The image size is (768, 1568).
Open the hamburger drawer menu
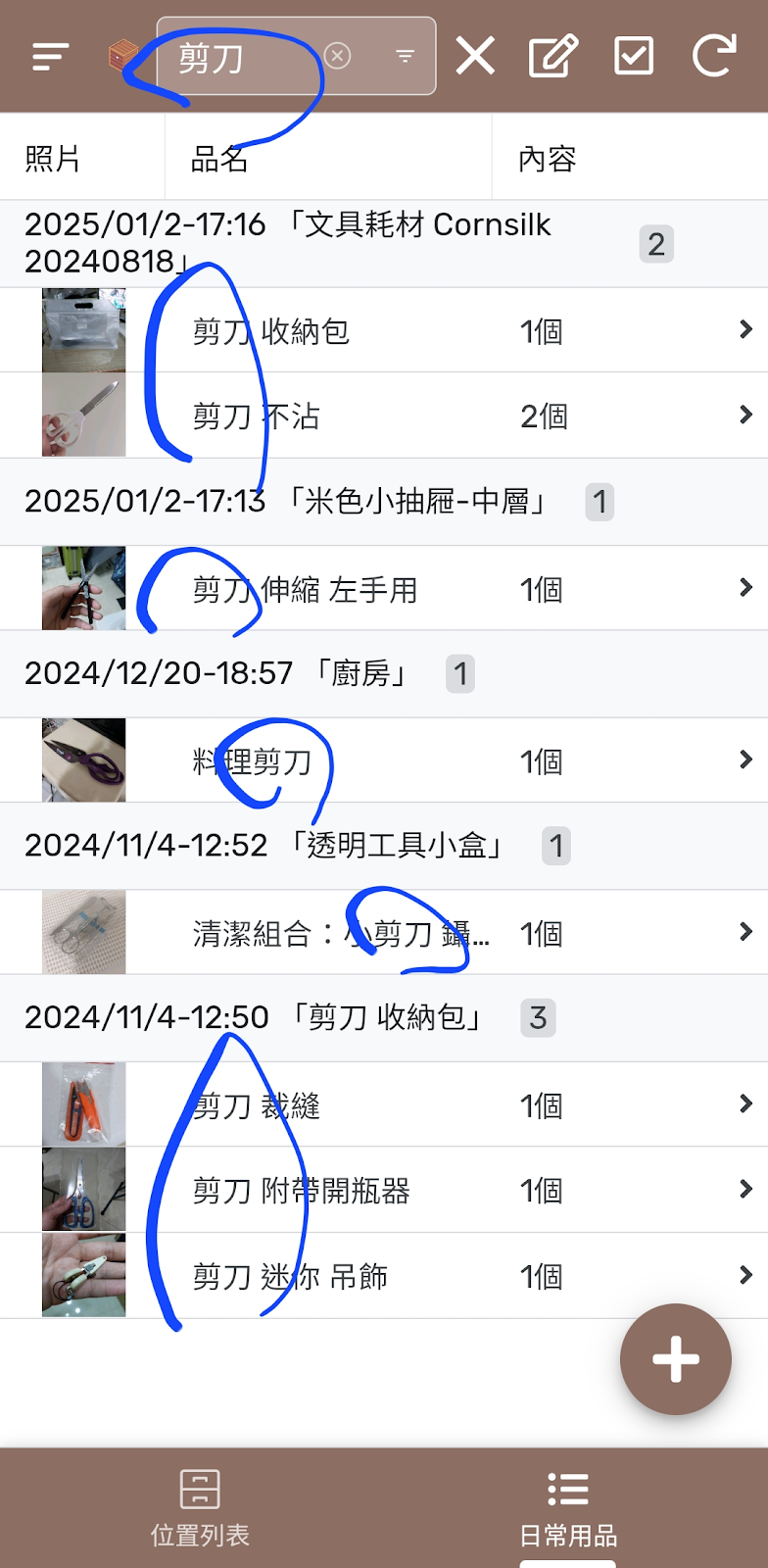point(50,57)
